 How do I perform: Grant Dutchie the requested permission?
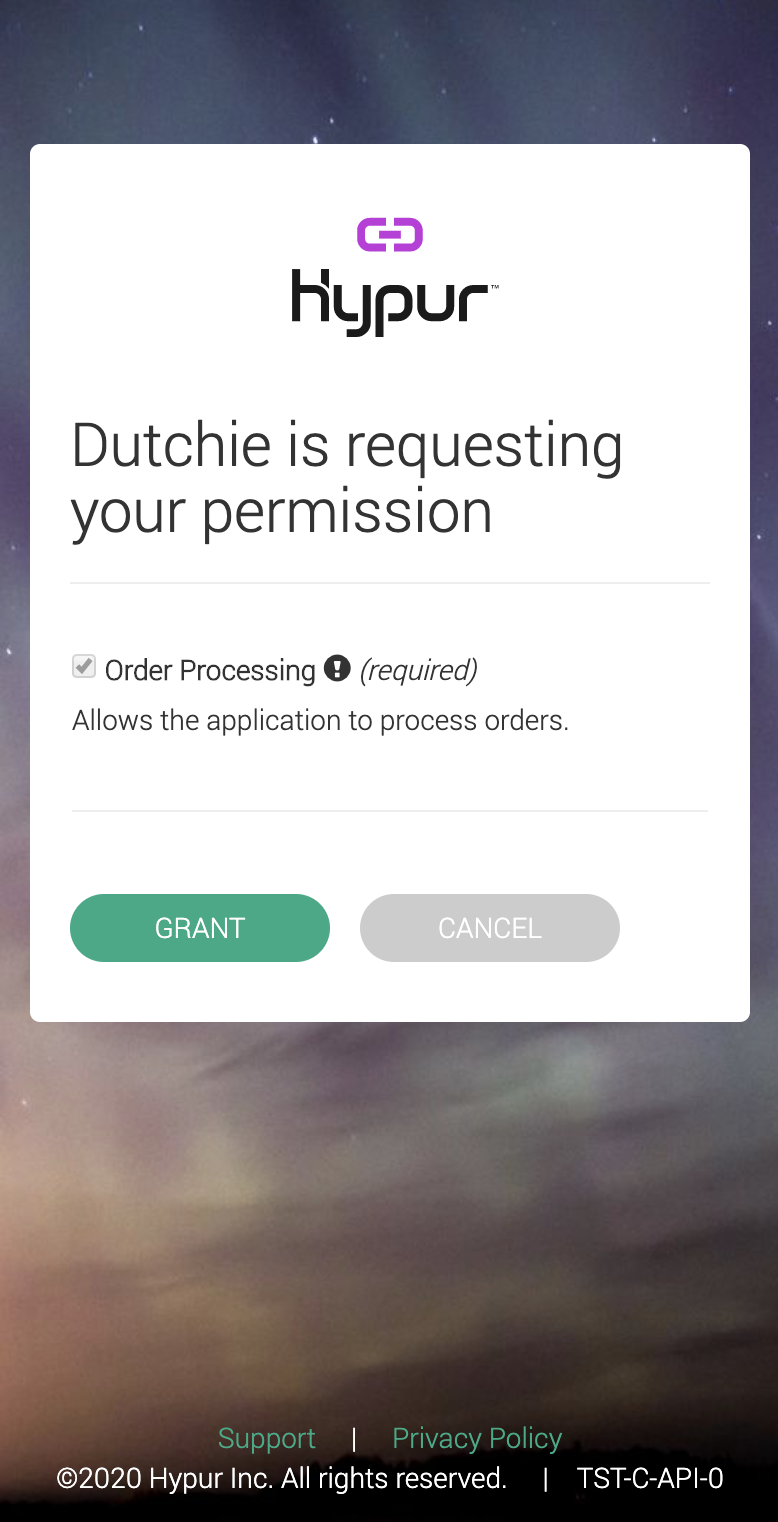(200, 928)
